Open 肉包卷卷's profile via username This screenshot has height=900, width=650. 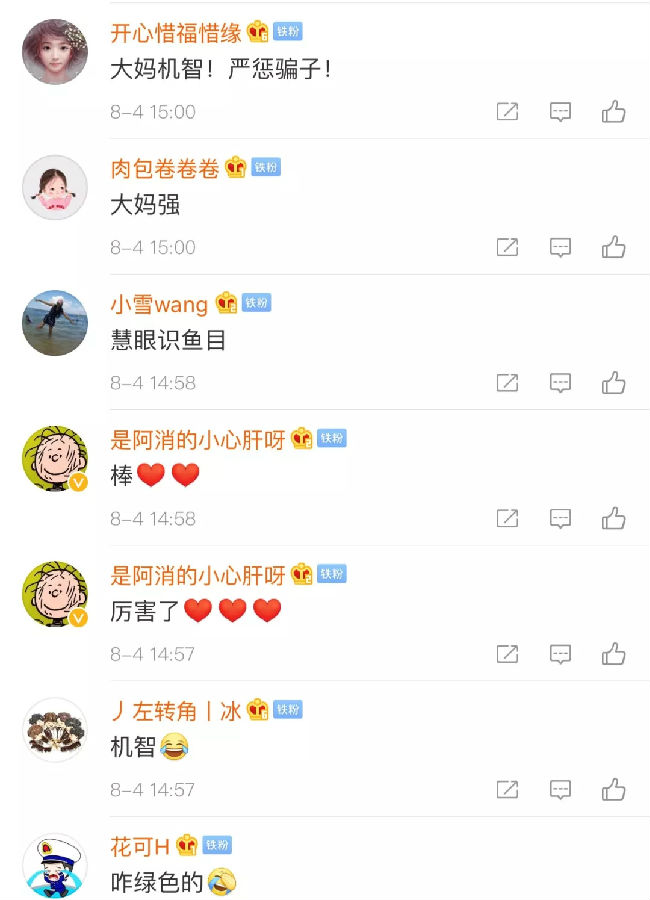coord(165,168)
